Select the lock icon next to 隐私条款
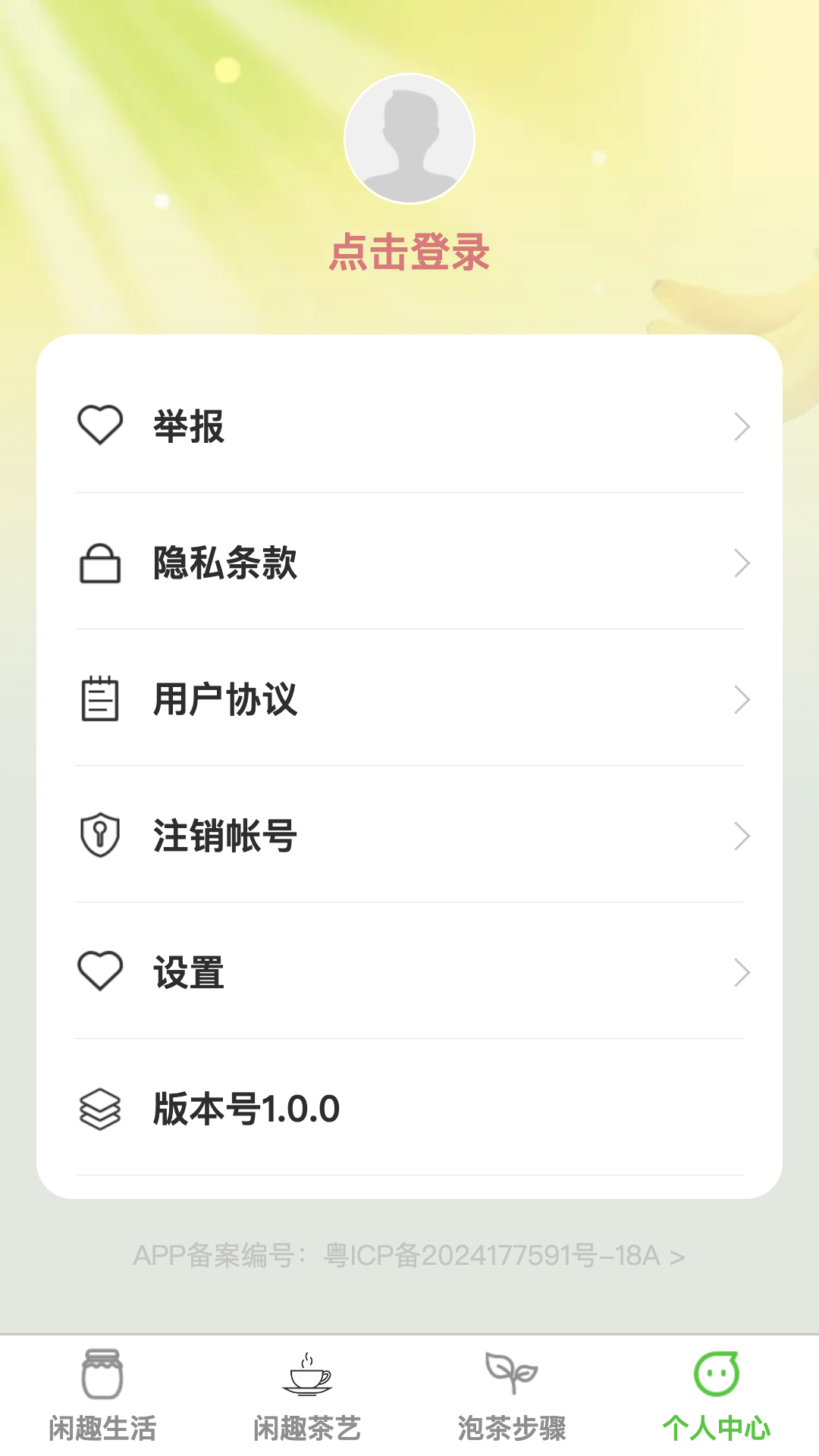 tap(101, 563)
